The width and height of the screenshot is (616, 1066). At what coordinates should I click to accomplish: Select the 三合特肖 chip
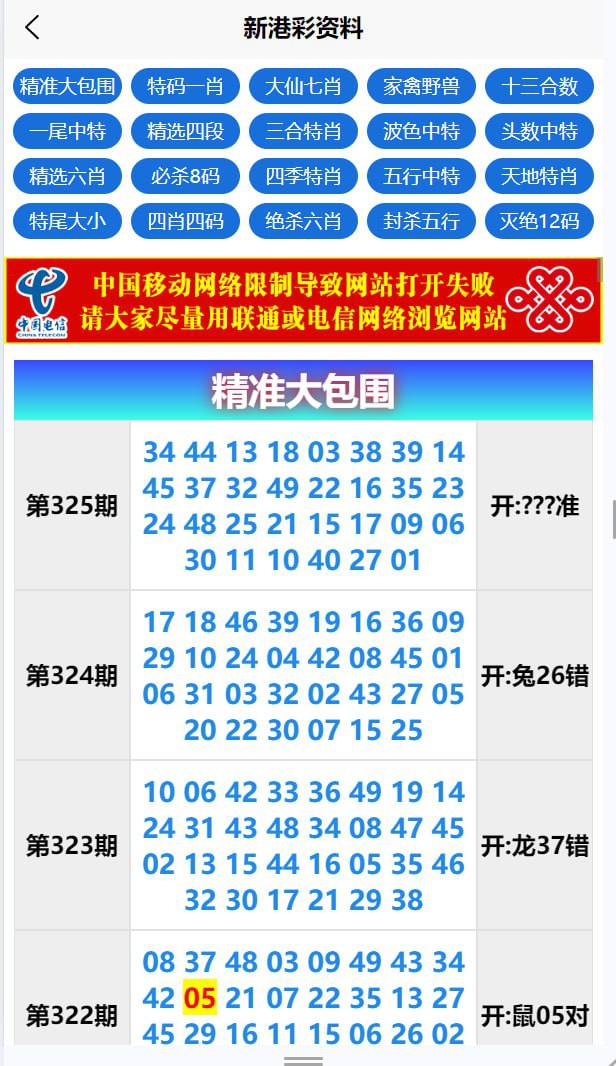coord(303,131)
